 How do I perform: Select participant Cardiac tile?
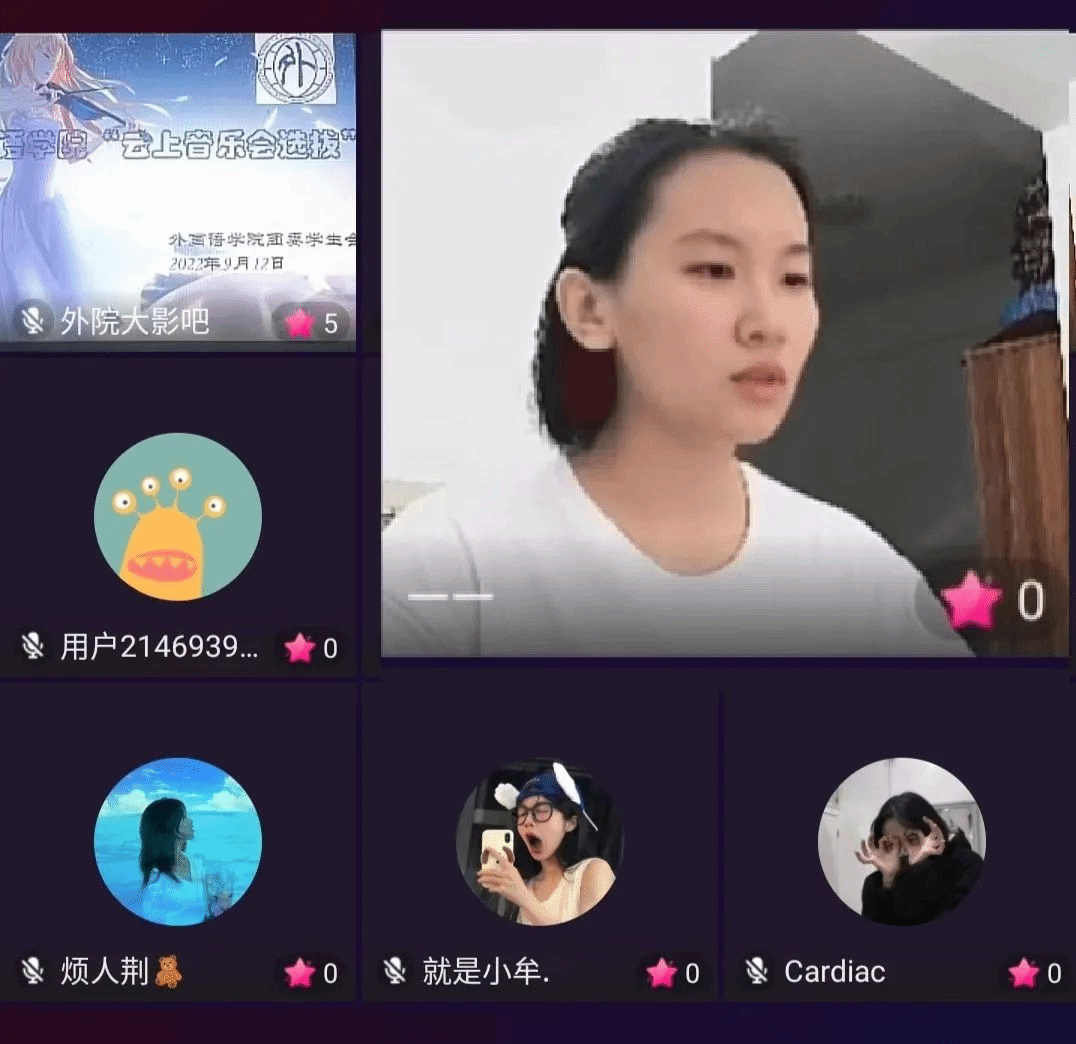coord(901,841)
